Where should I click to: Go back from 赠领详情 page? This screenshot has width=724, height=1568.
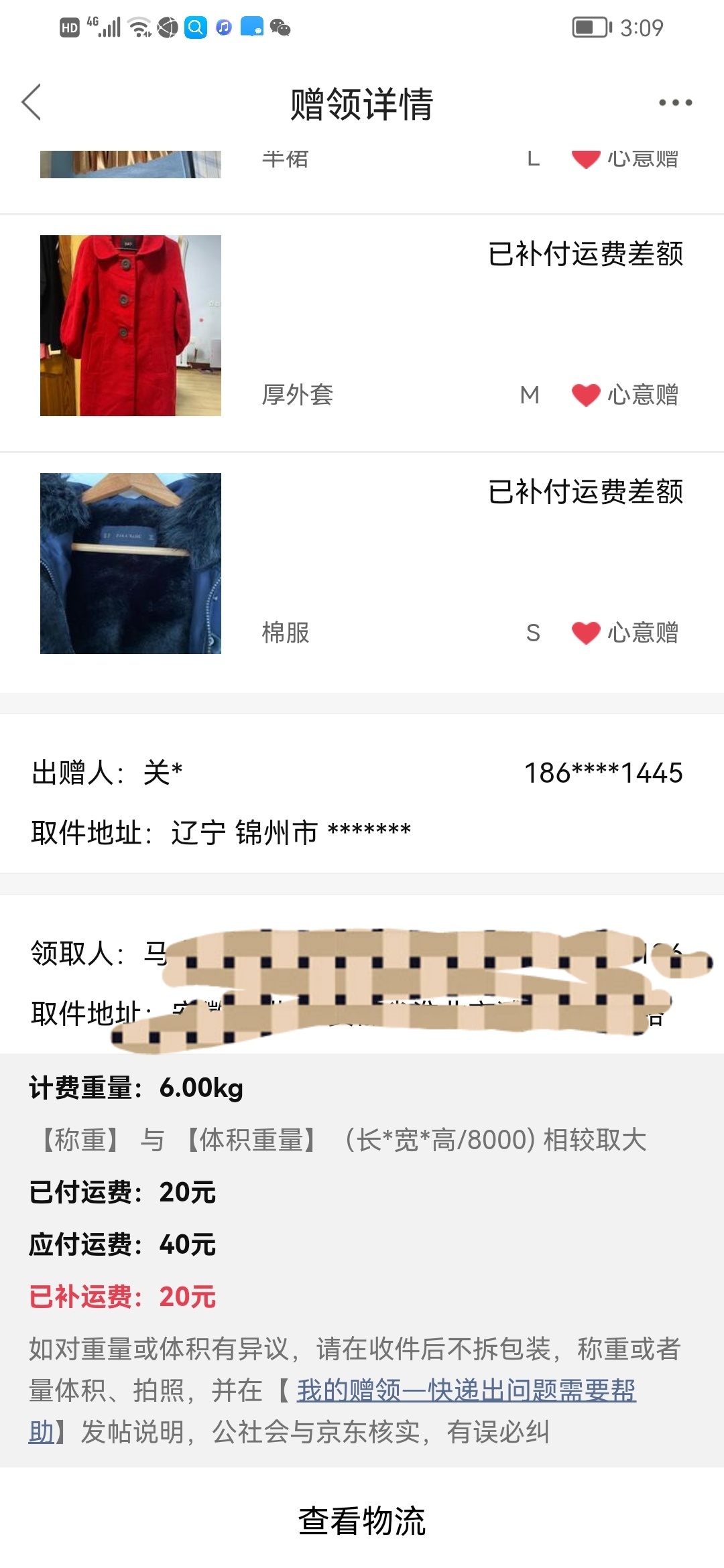click(x=32, y=103)
